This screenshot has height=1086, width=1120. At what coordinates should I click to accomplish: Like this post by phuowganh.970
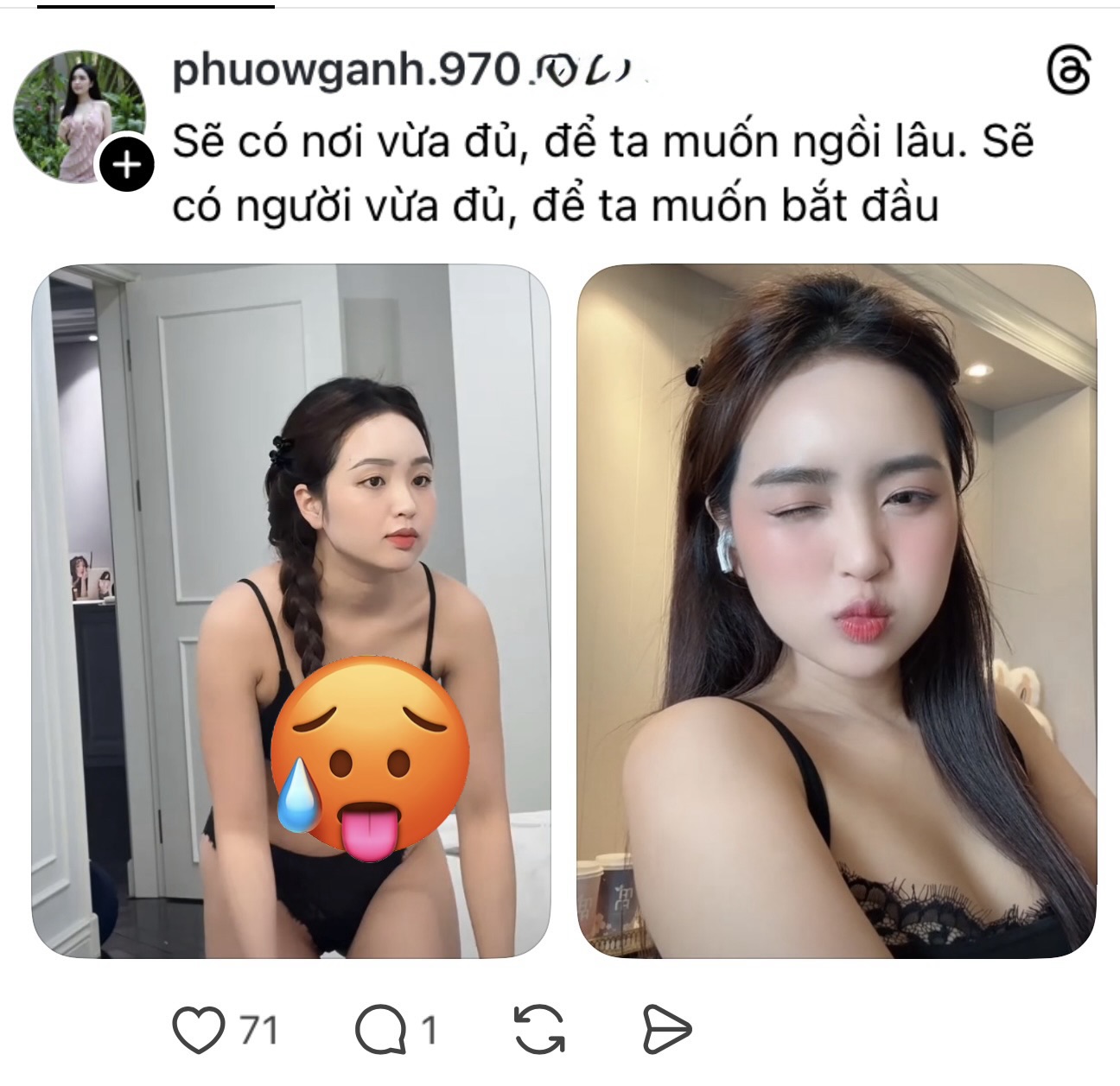[198, 1029]
